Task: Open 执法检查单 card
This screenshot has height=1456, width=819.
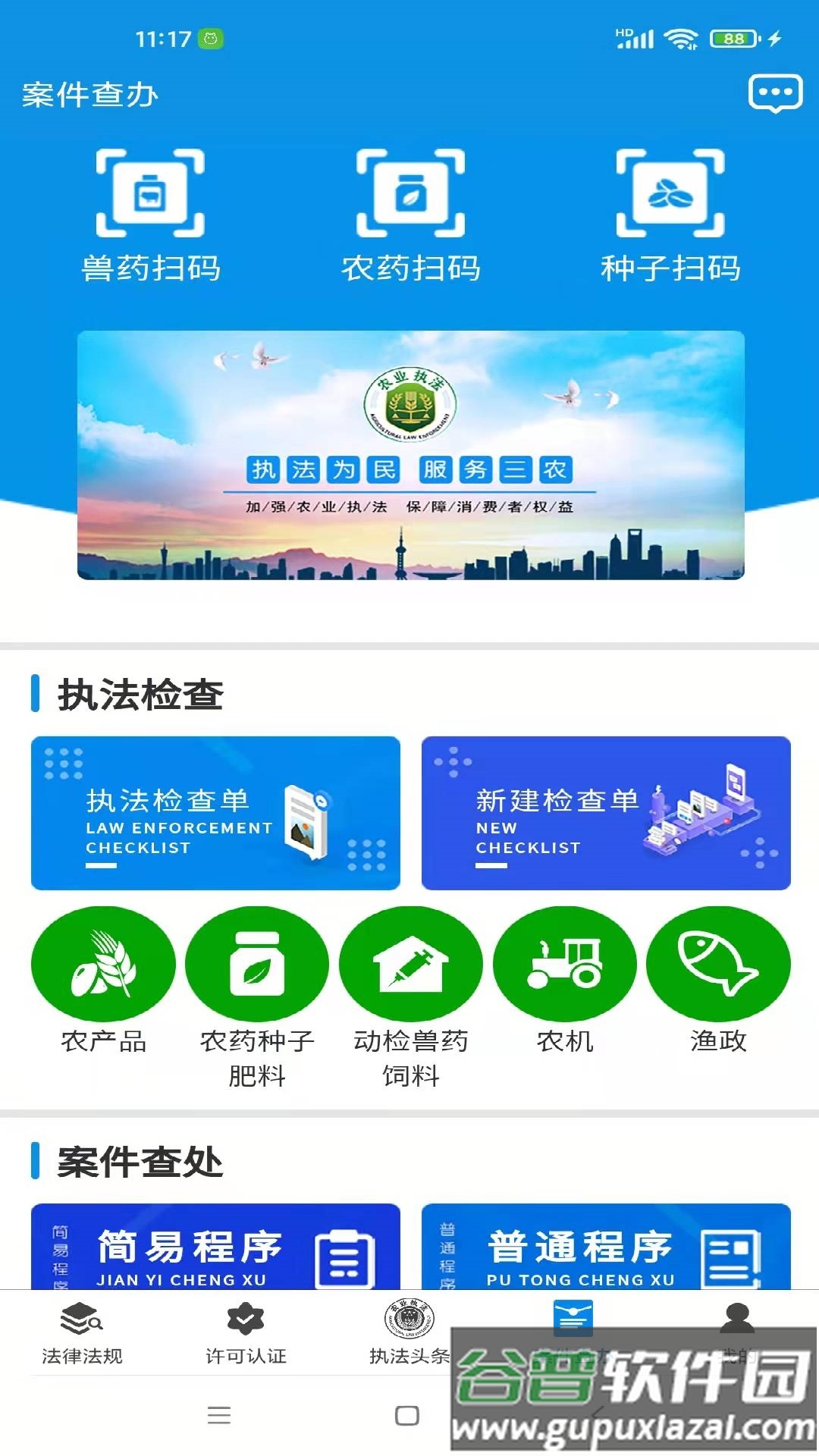Action: 215,813
